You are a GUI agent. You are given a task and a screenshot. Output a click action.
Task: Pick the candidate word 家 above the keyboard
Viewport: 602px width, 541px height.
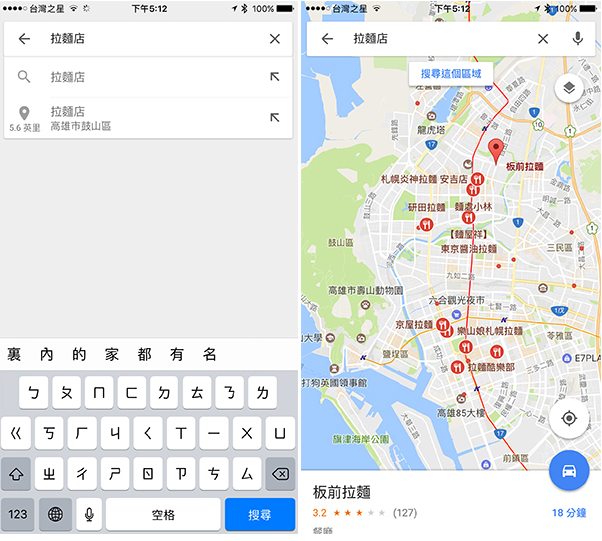[x=113, y=354]
